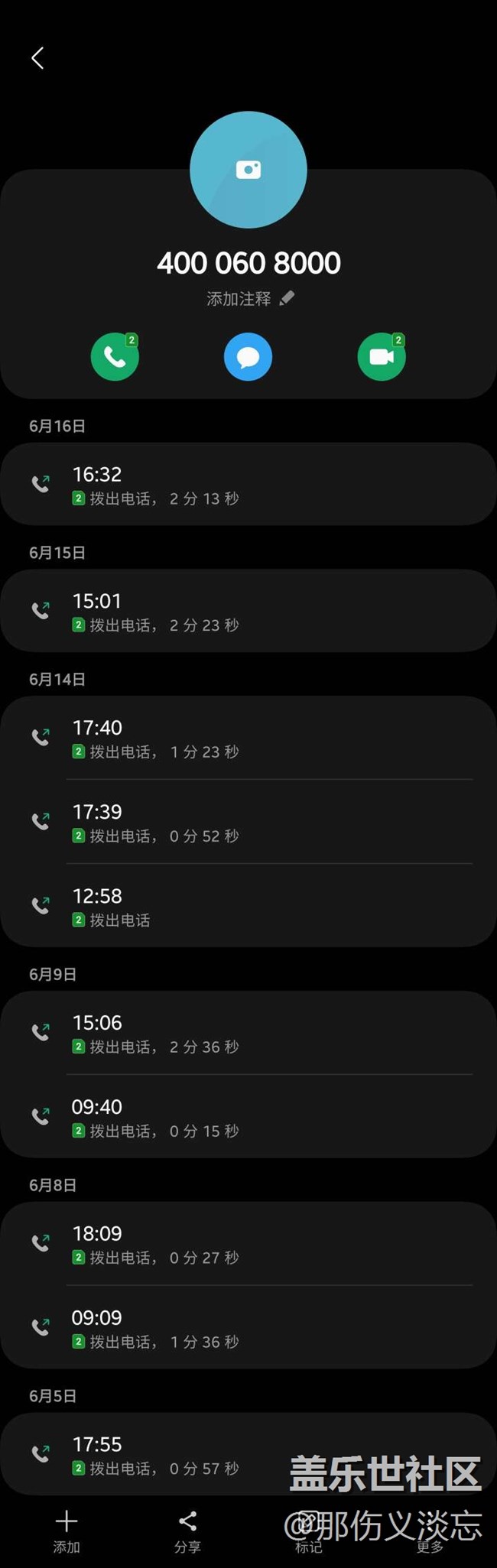Image resolution: width=497 pixels, height=1568 pixels.
Task: Select the 09:40 call lasting 15 seconds
Action: click(x=248, y=1117)
